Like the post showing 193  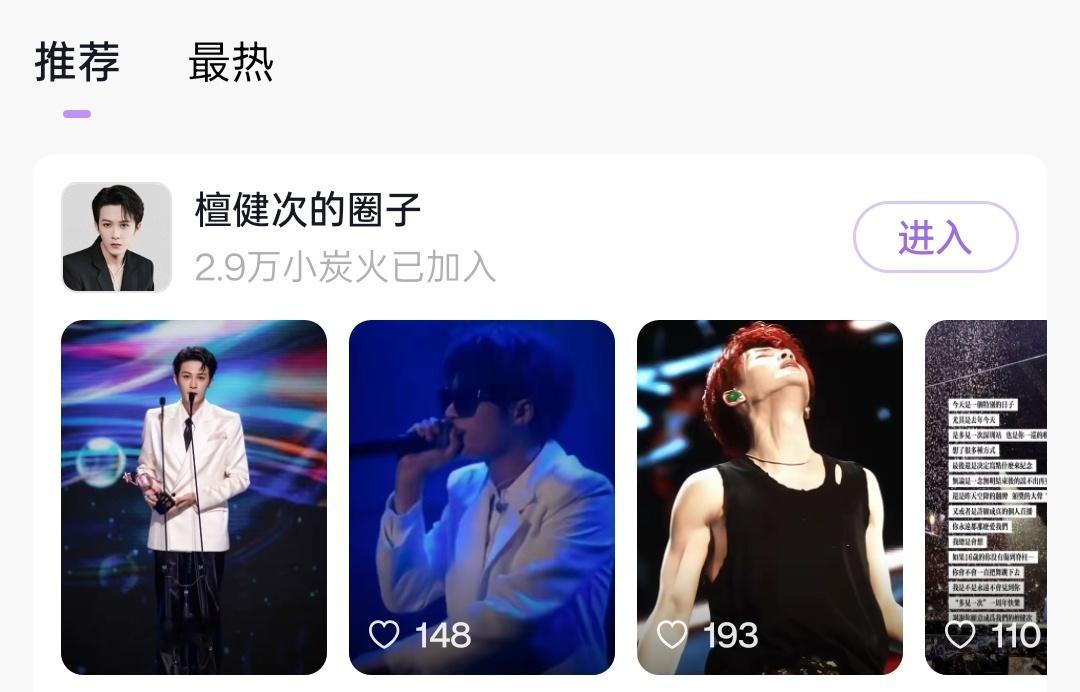(x=672, y=635)
